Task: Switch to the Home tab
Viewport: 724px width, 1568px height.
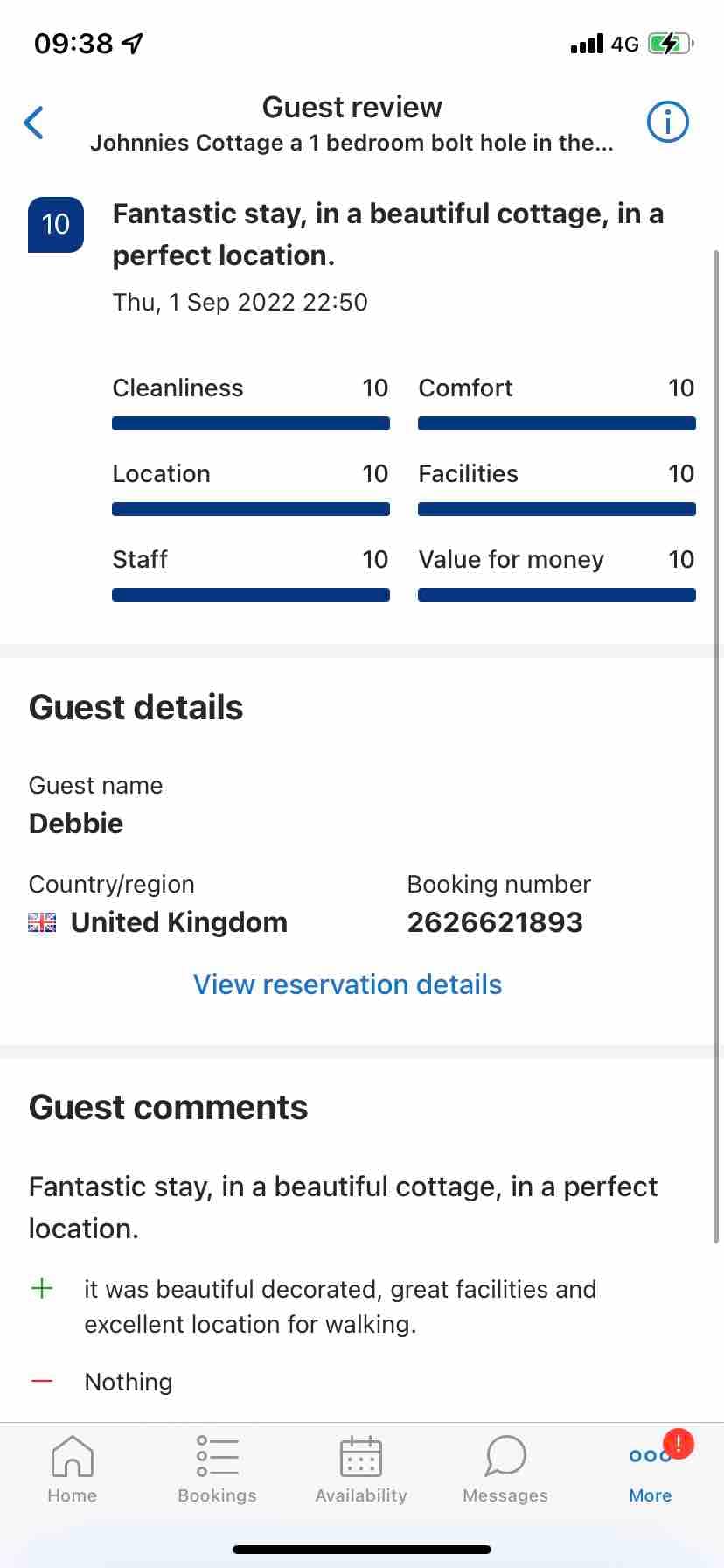Action: pos(73,1470)
